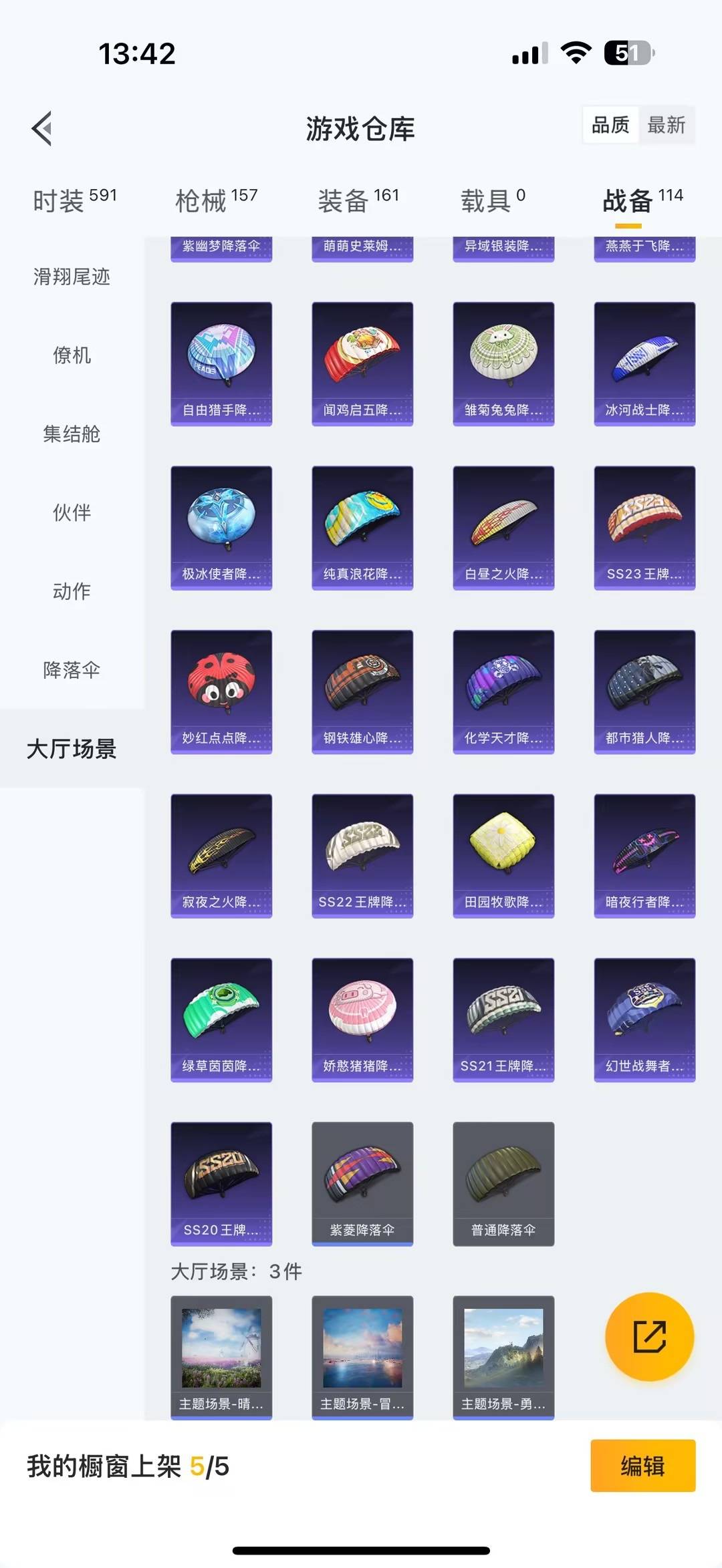Expand the 降落伞 category in sidebar
Screen dimensions: 722x1568
click(x=72, y=671)
